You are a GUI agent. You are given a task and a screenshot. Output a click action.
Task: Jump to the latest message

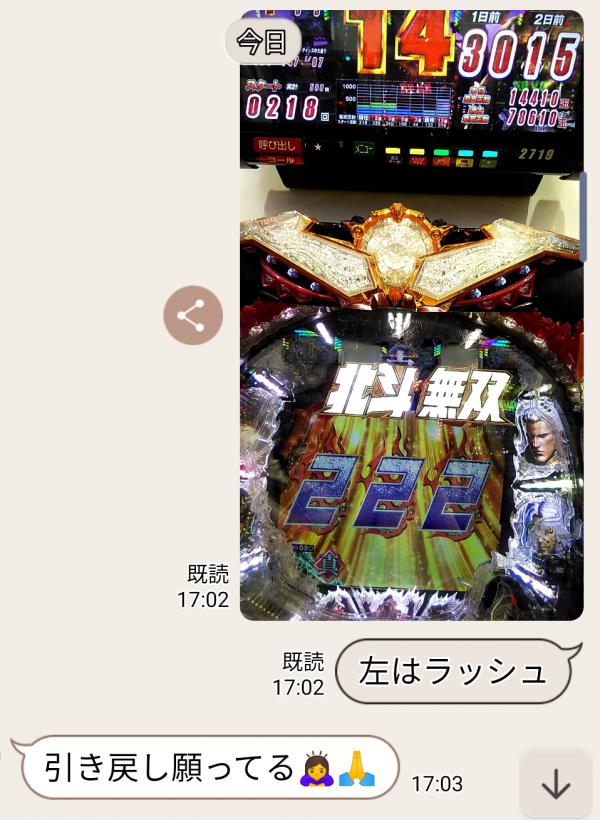point(555,785)
